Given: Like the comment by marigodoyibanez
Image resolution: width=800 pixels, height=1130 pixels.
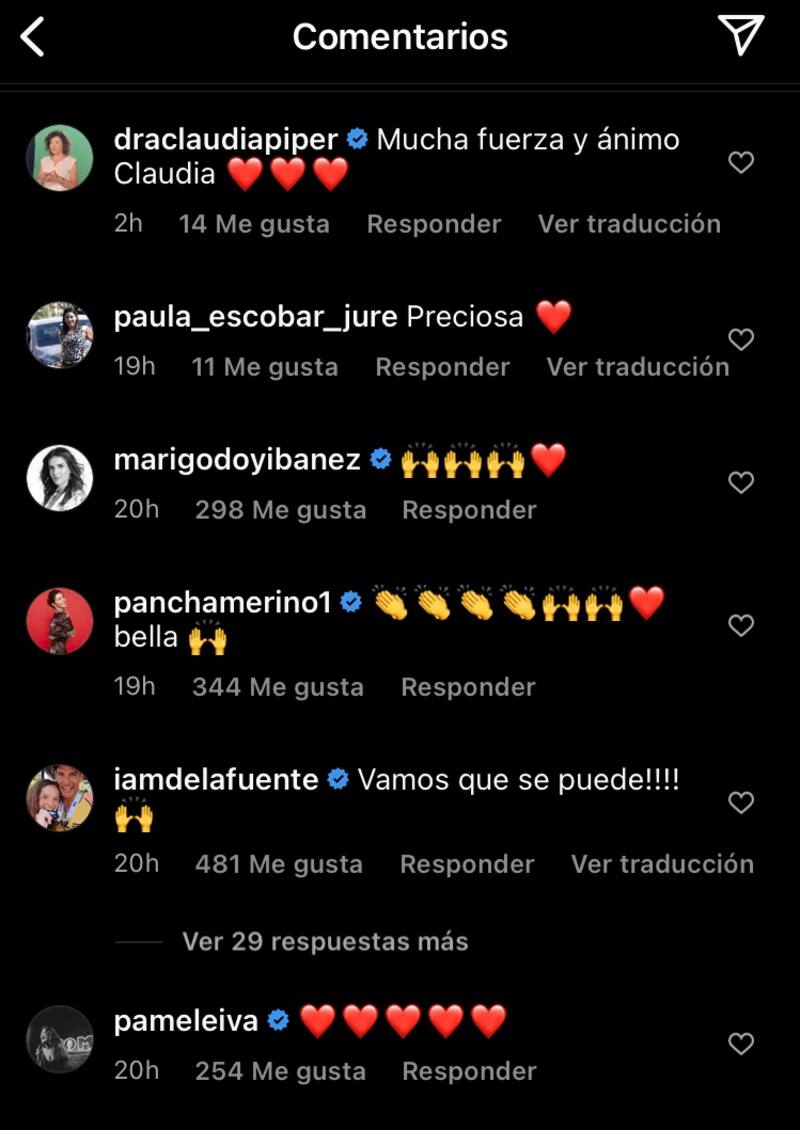Looking at the screenshot, I should pyautogui.click(x=741, y=483).
